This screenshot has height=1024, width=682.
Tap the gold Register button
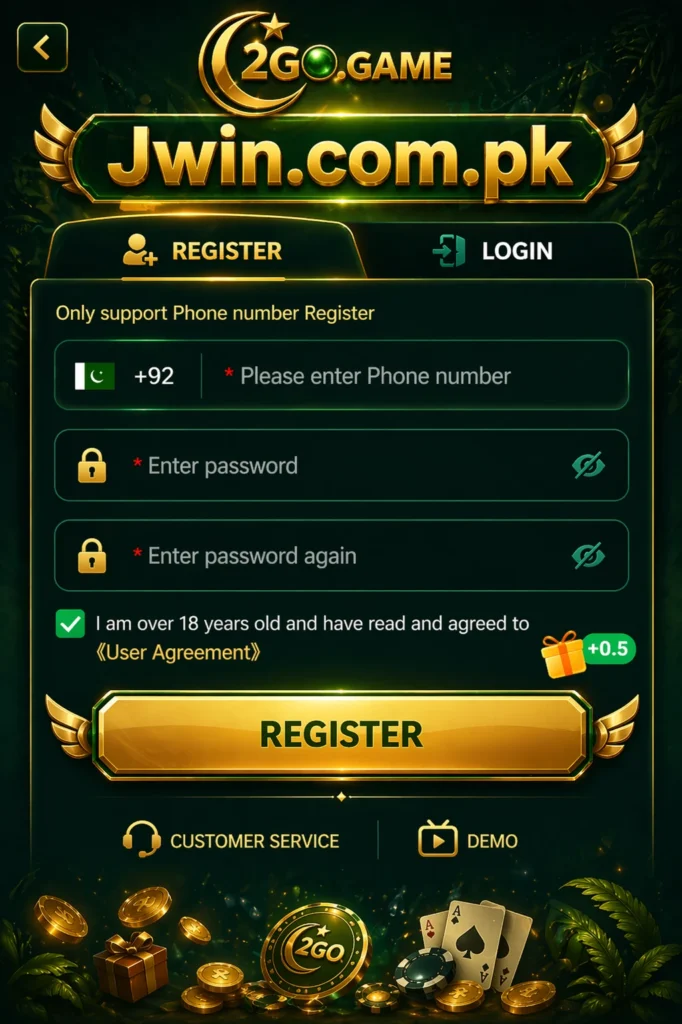(341, 734)
